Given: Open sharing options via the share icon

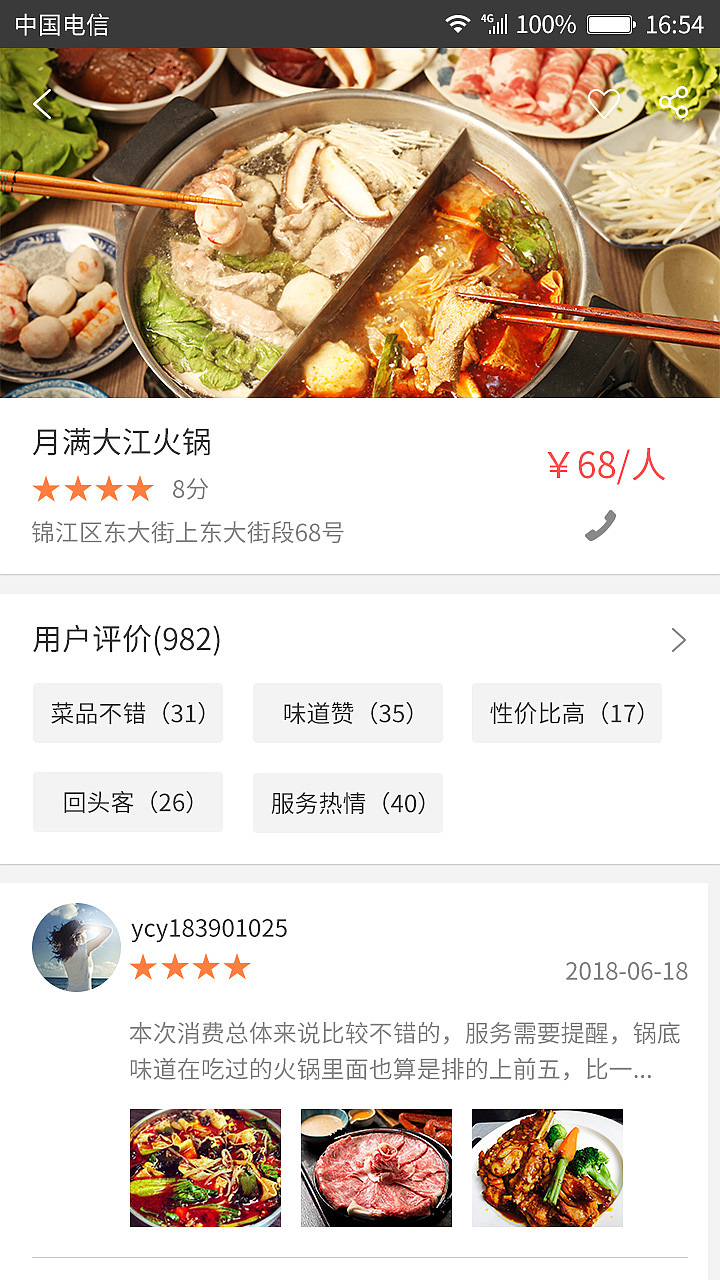Looking at the screenshot, I should 676,101.
